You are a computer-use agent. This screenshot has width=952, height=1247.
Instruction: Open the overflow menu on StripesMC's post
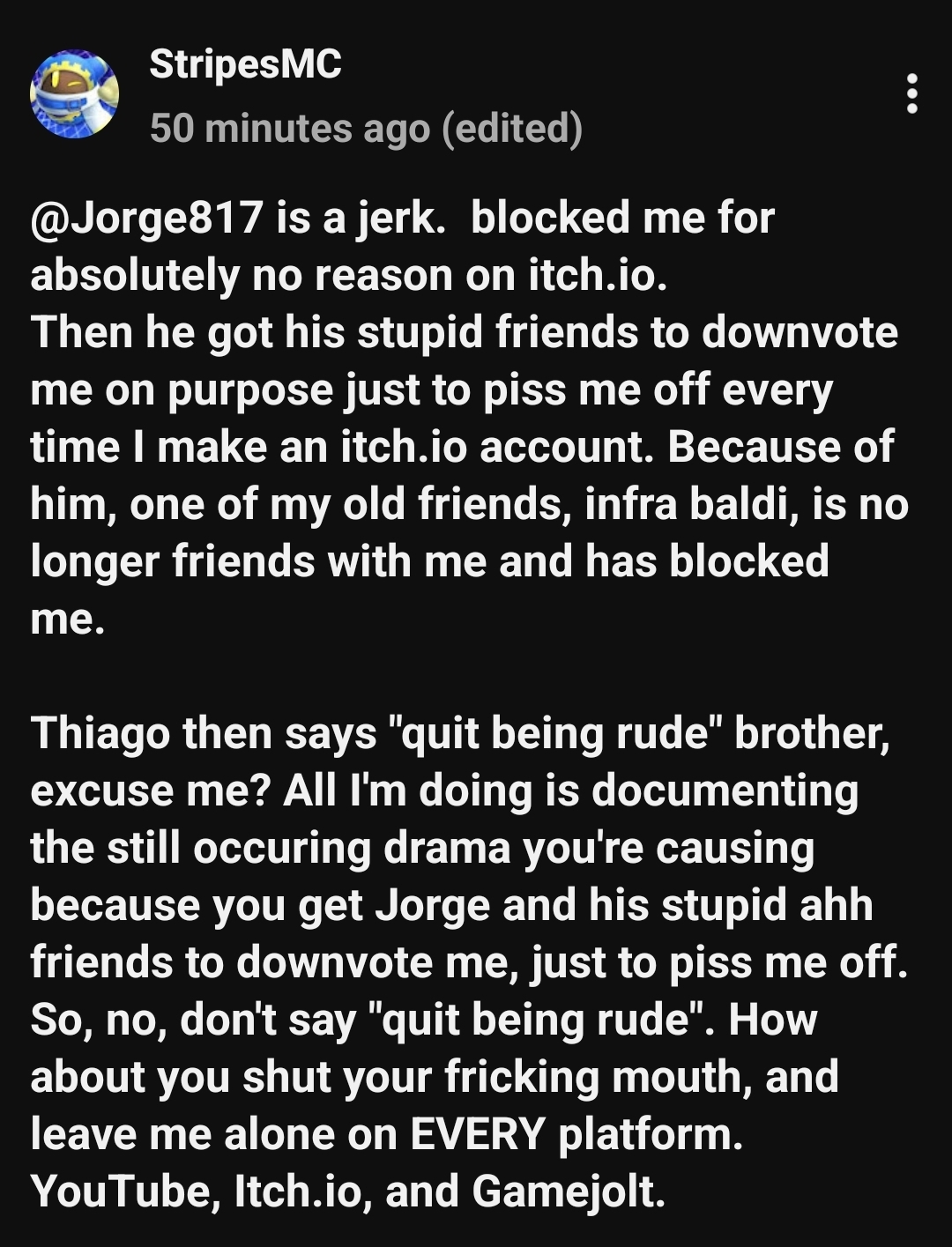[x=912, y=93]
